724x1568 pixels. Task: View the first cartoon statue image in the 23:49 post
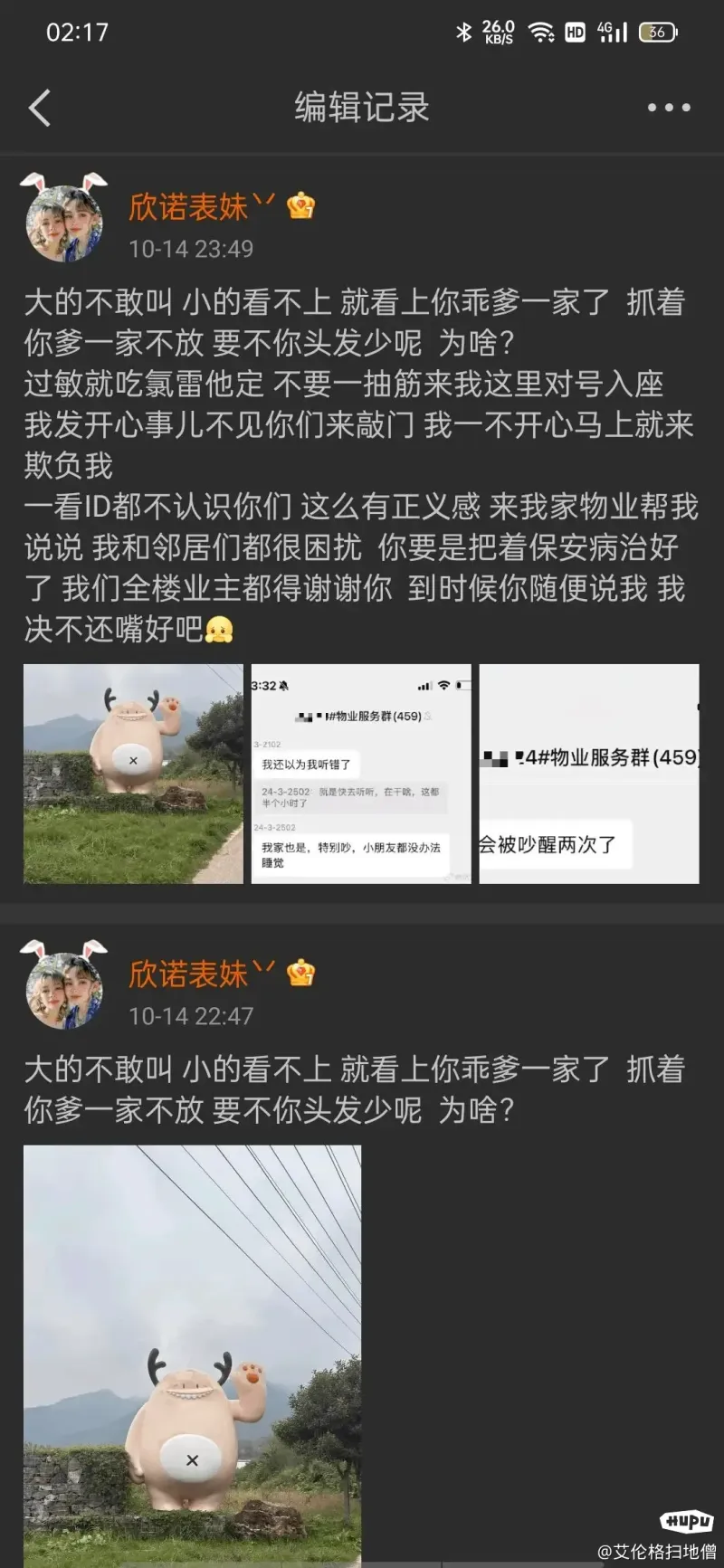pyautogui.click(x=133, y=774)
